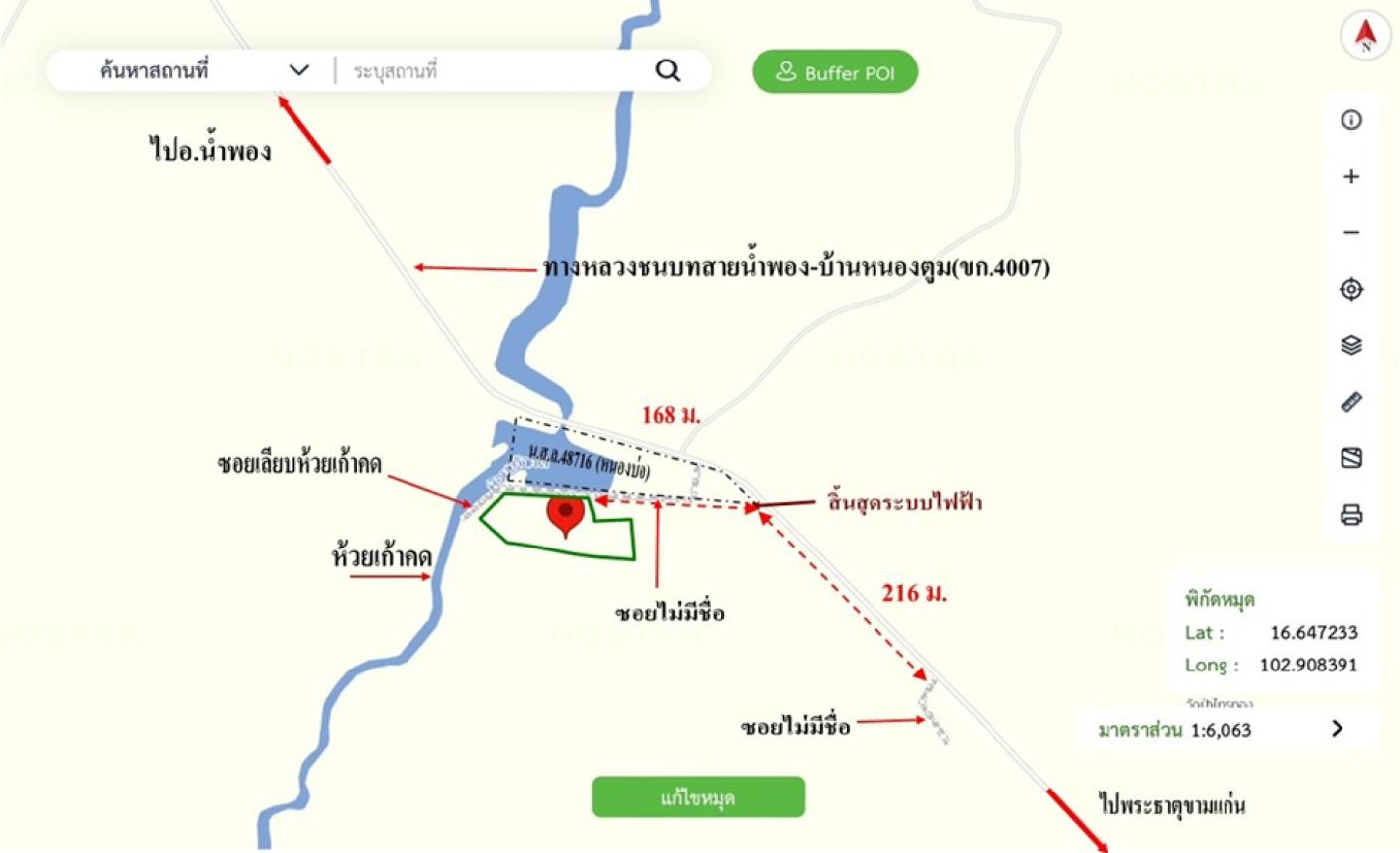Reset map orientation with the compass

point(1365,35)
